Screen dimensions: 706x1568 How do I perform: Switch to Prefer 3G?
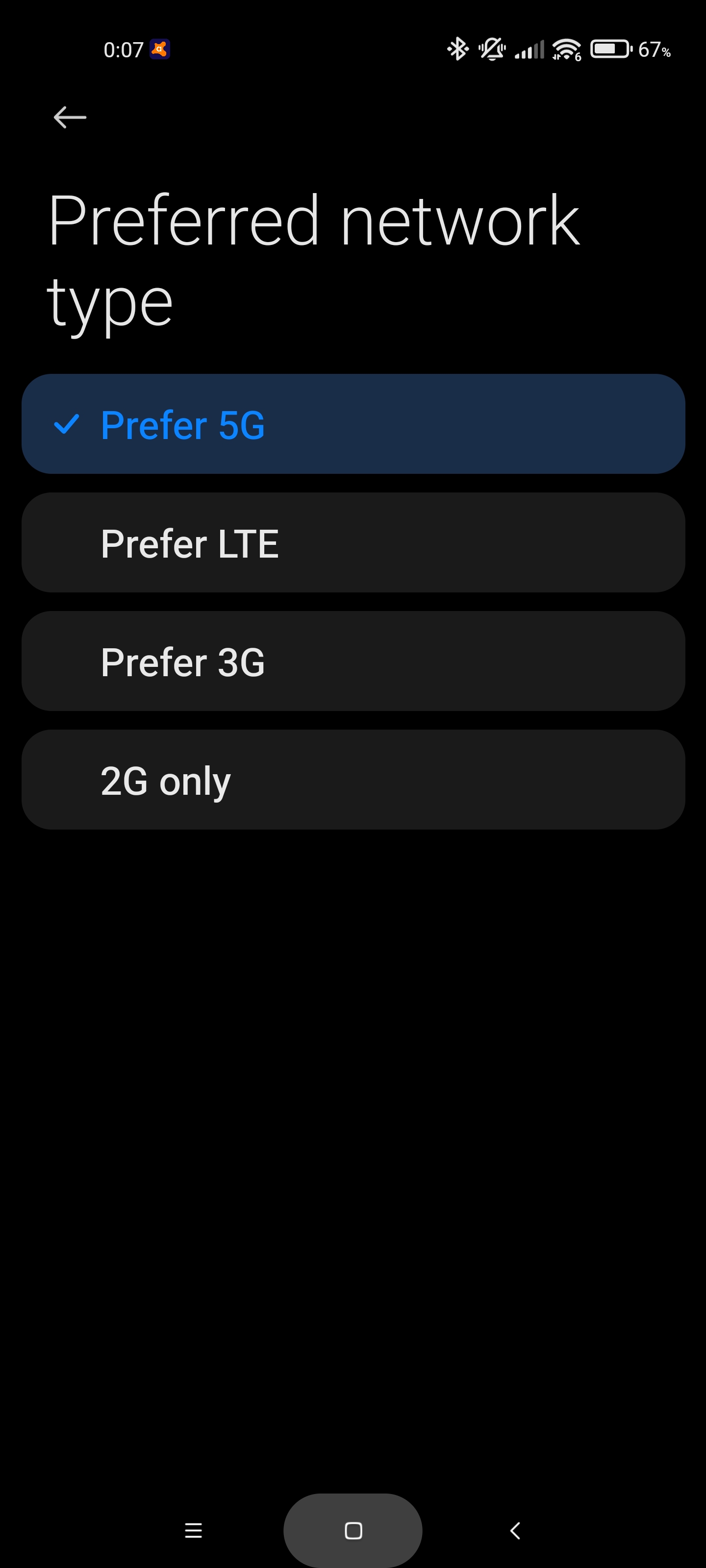click(x=353, y=661)
